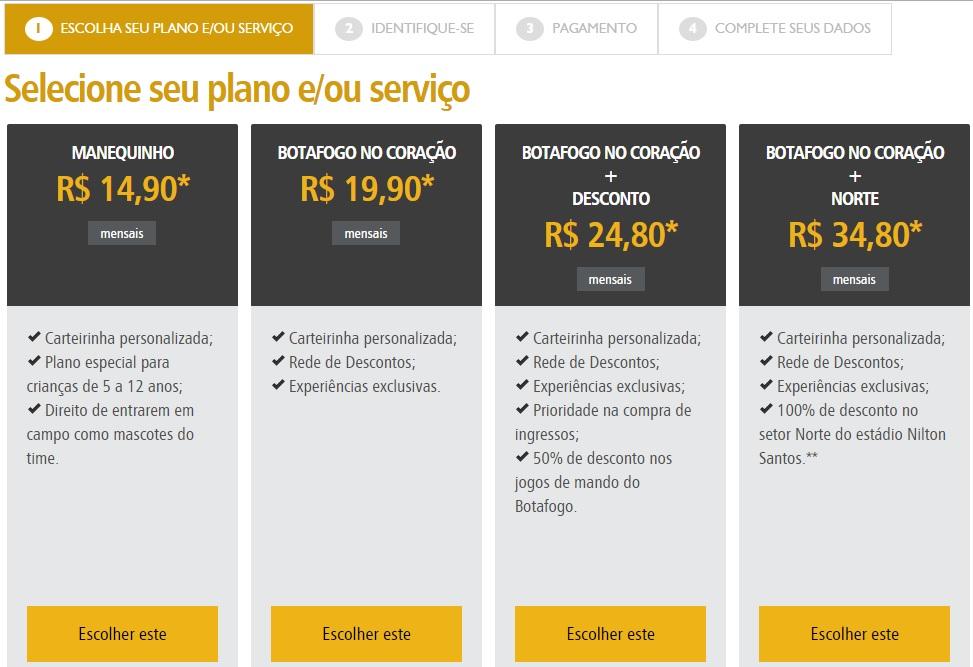Pick the Botafogo no Coração + Desconto plan
The image size is (973, 667).
coord(610,633)
